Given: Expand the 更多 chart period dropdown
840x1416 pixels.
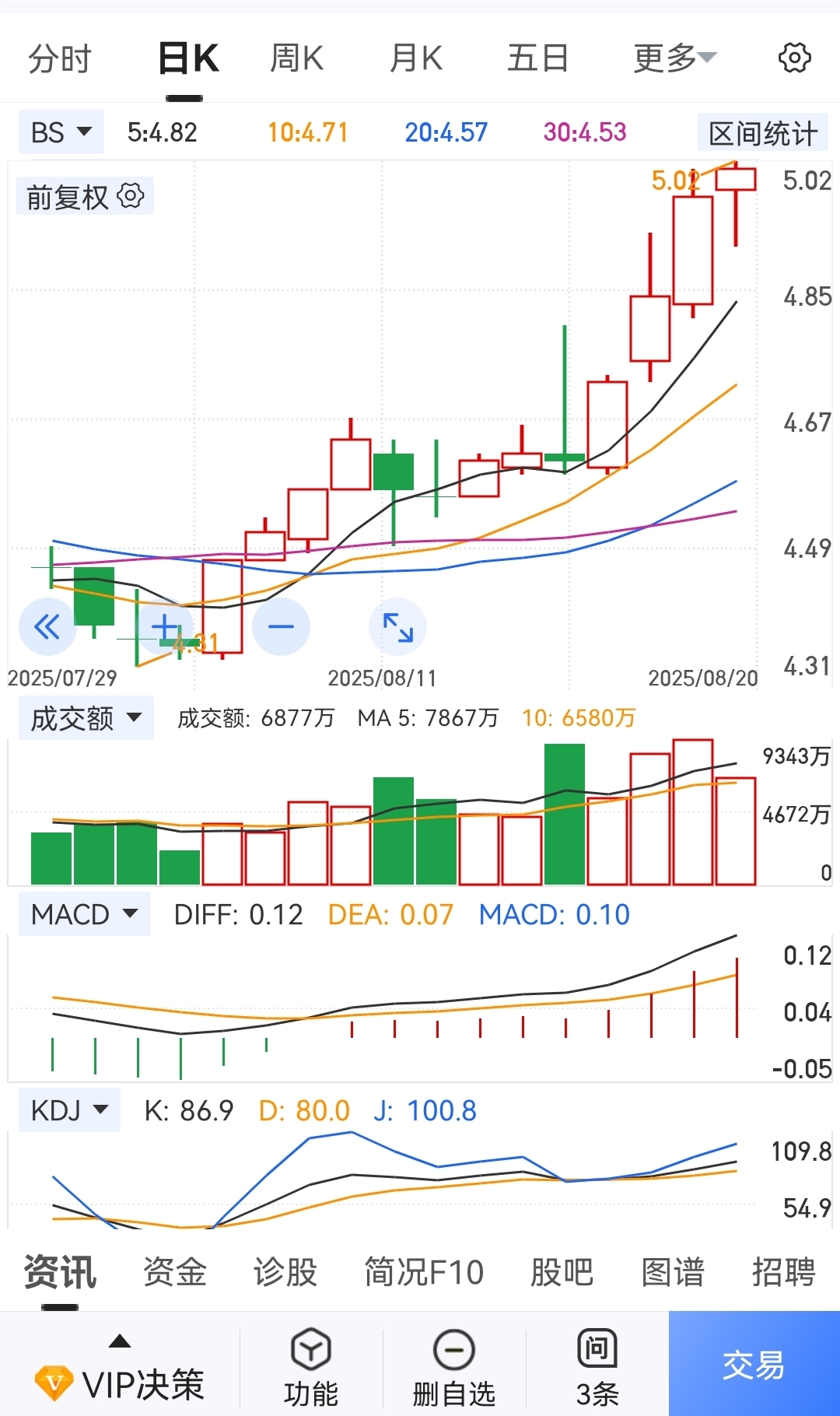Looking at the screenshot, I should 674,59.
